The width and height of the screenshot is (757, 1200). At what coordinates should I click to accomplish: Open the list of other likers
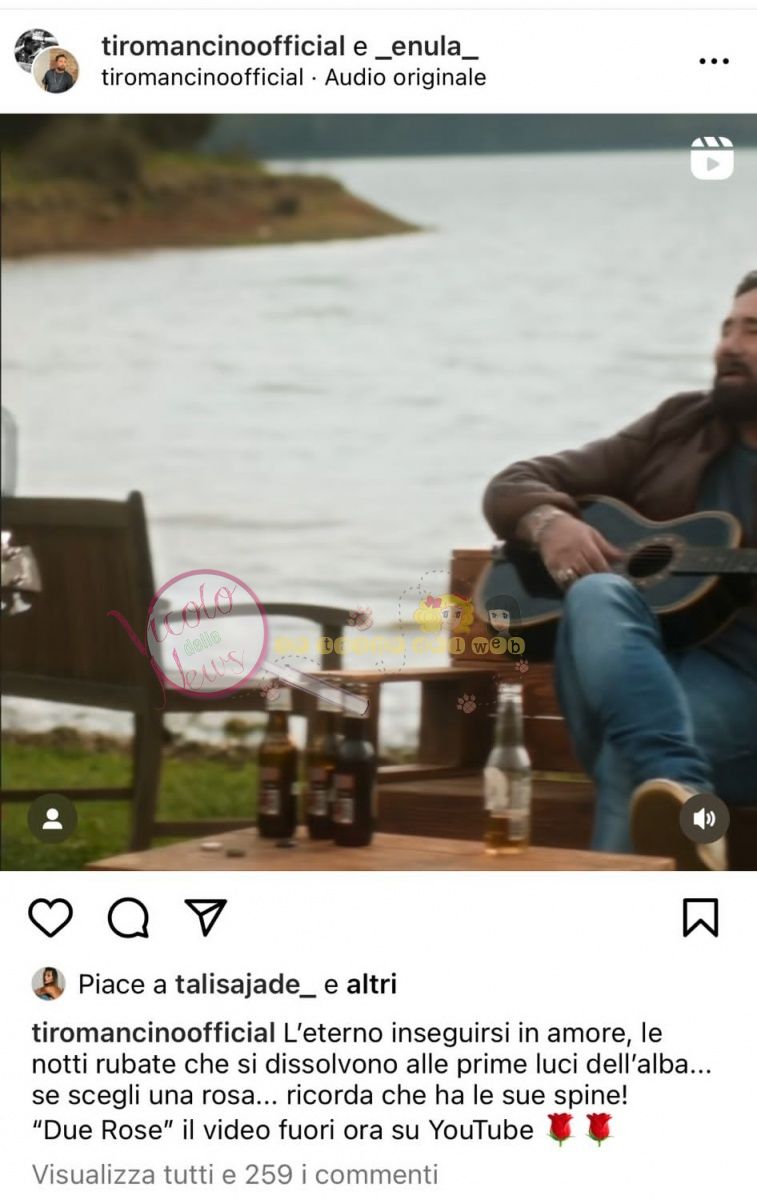pyautogui.click(x=371, y=984)
